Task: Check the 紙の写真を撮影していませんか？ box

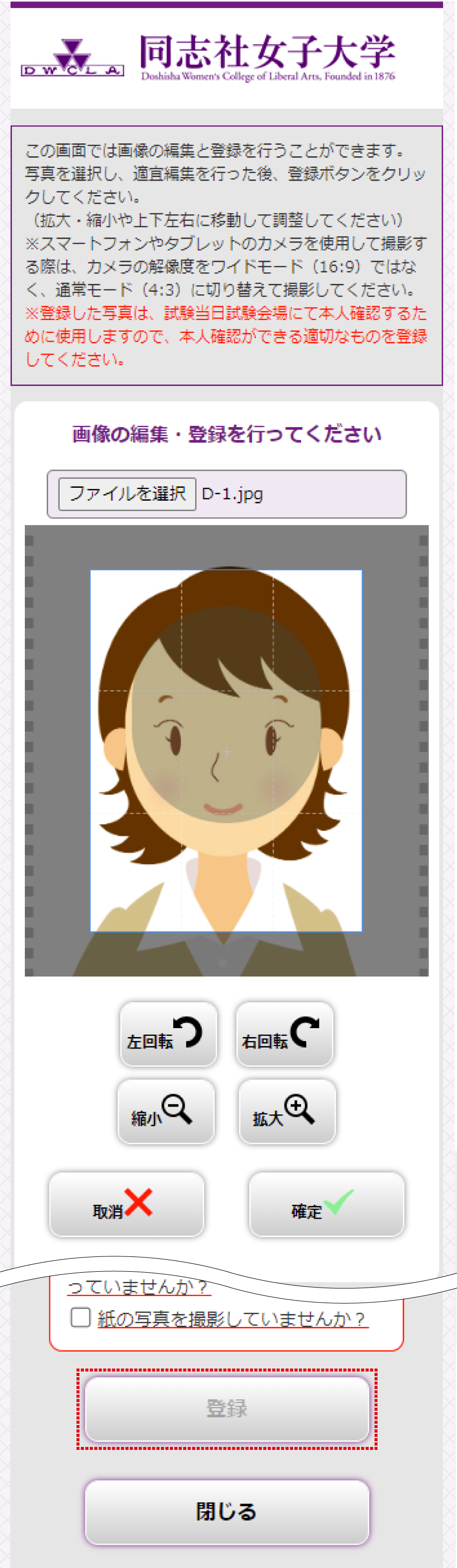Action: (x=81, y=1317)
